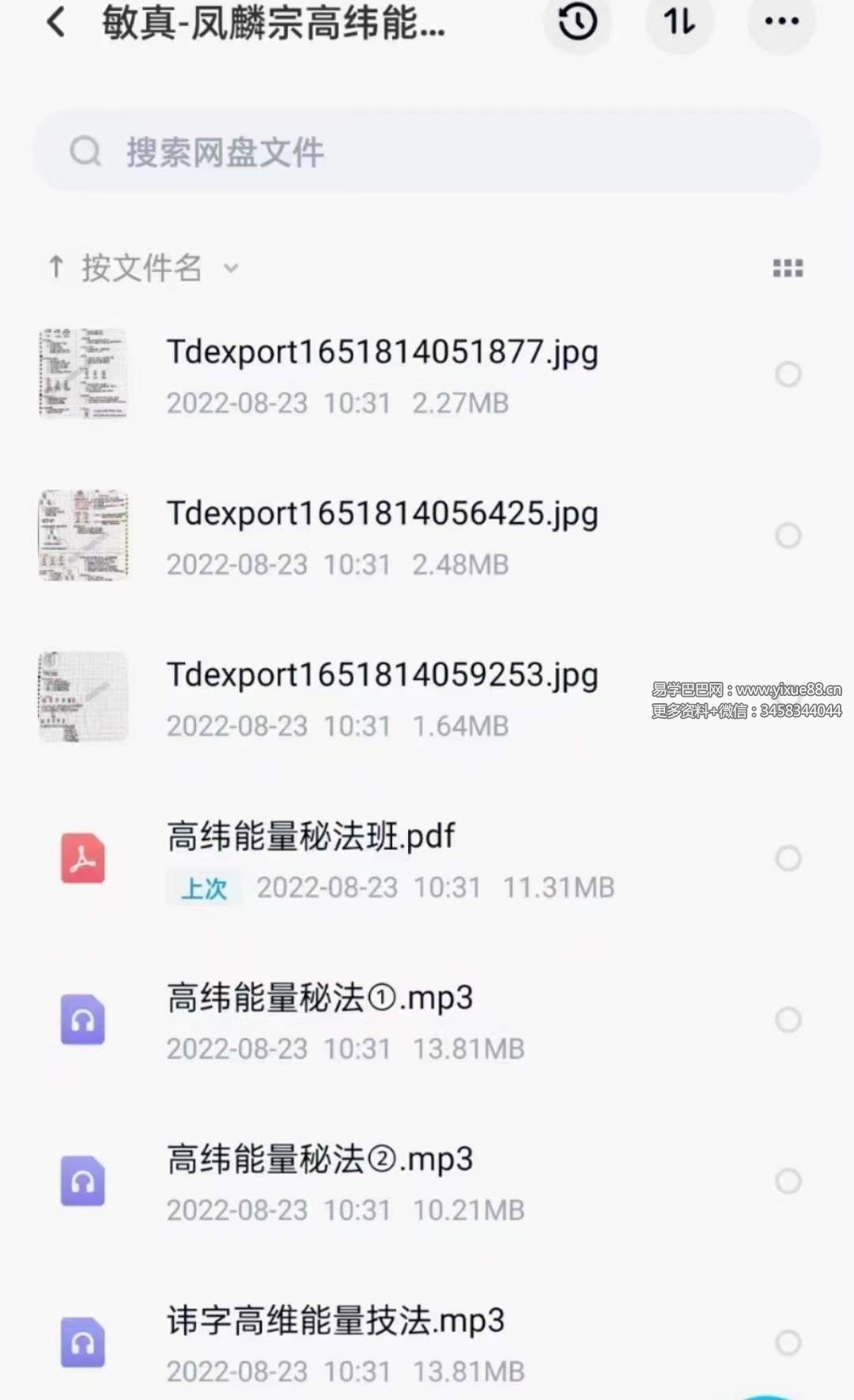Open 高纬能量秘法班.pdf document
Image resolution: width=854 pixels, height=1400 pixels.
[310, 836]
